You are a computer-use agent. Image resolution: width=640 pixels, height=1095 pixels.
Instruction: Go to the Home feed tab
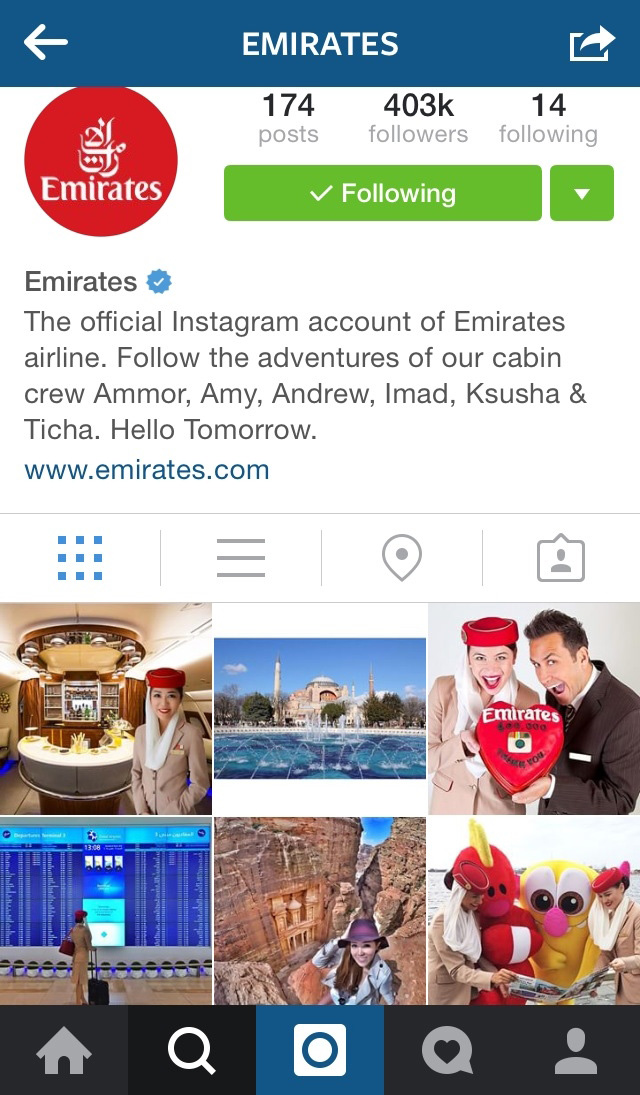(x=64, y=1051)
